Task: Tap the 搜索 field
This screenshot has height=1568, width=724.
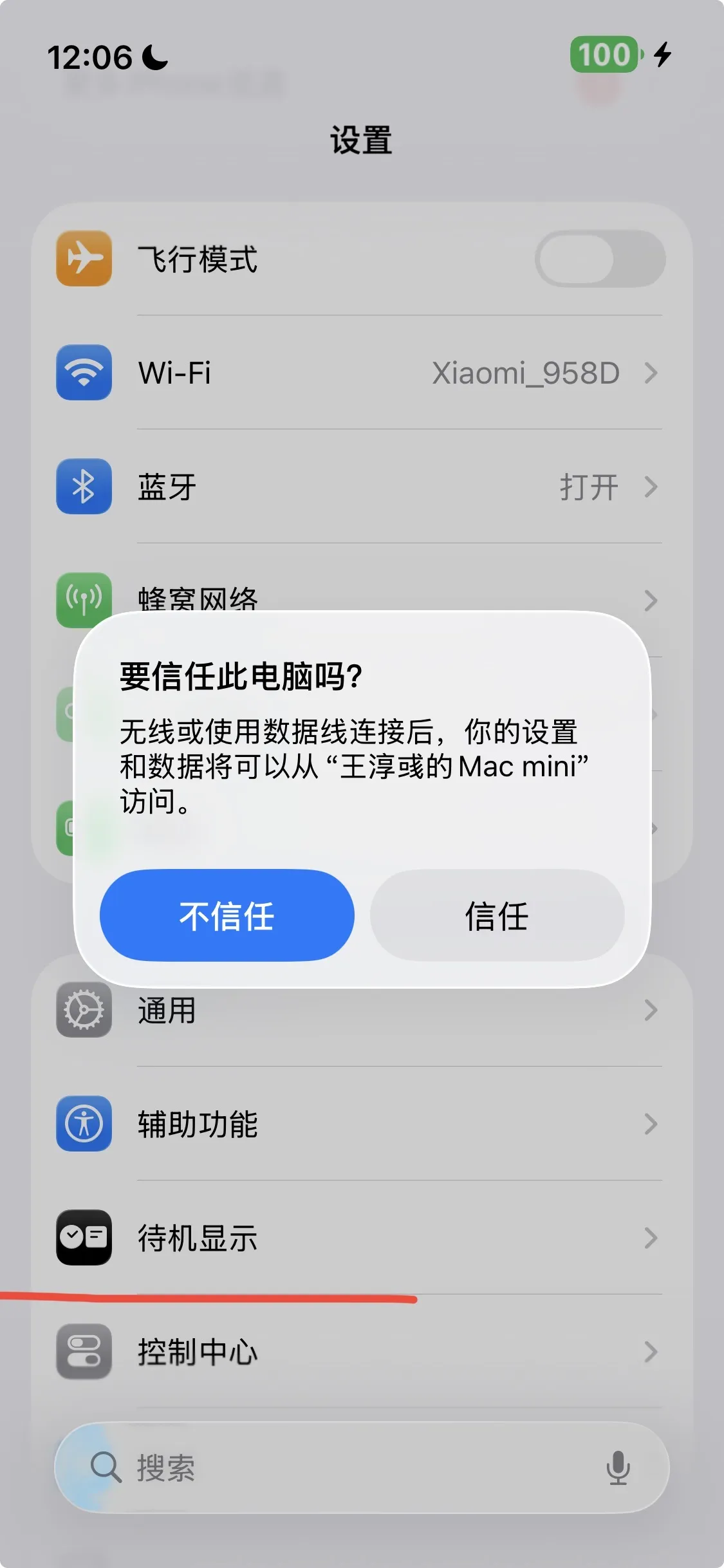Action: [362, 1468]
